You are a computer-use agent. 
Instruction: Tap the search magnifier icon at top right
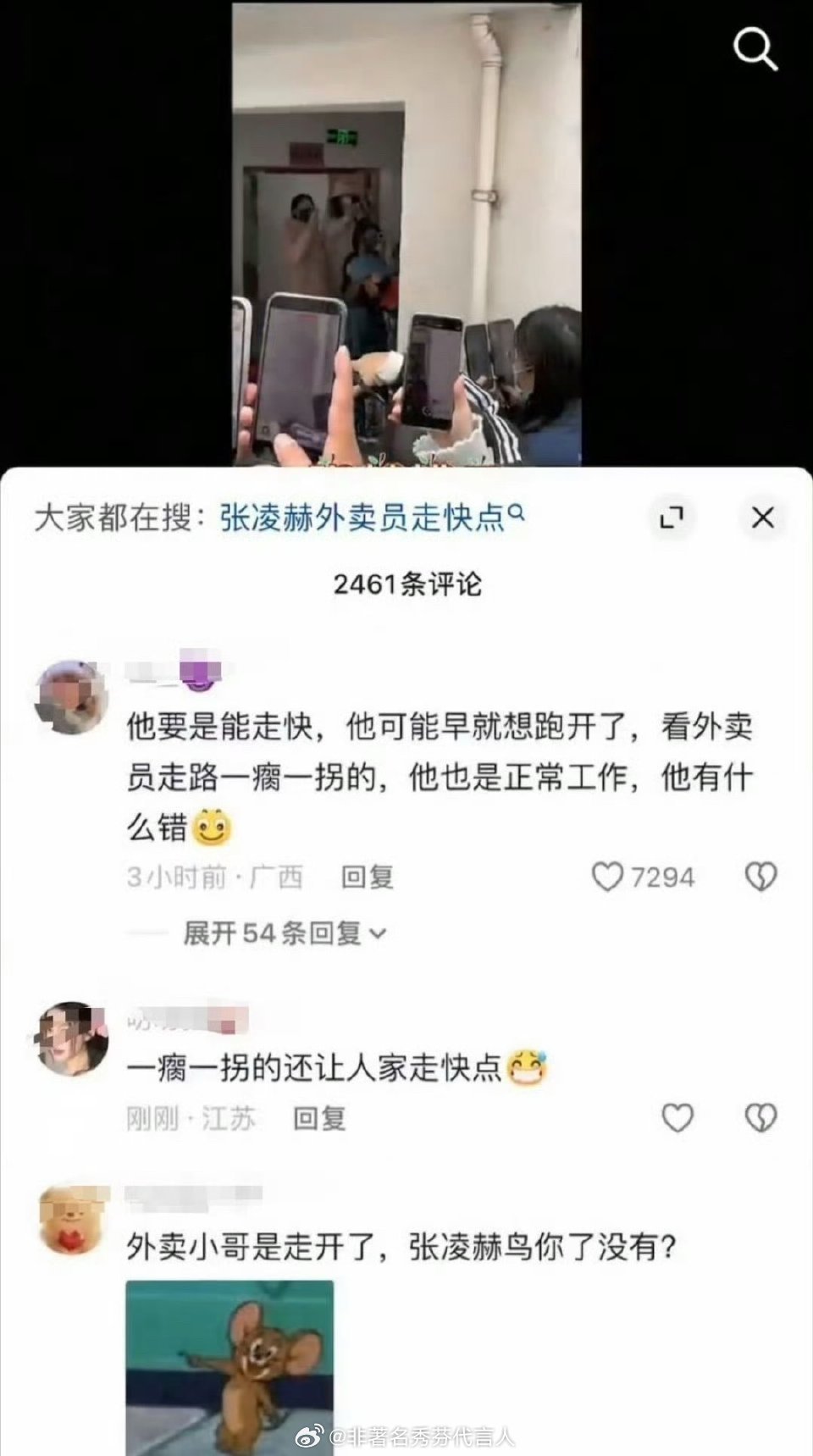pyautogui.click(x=753, y=49)
